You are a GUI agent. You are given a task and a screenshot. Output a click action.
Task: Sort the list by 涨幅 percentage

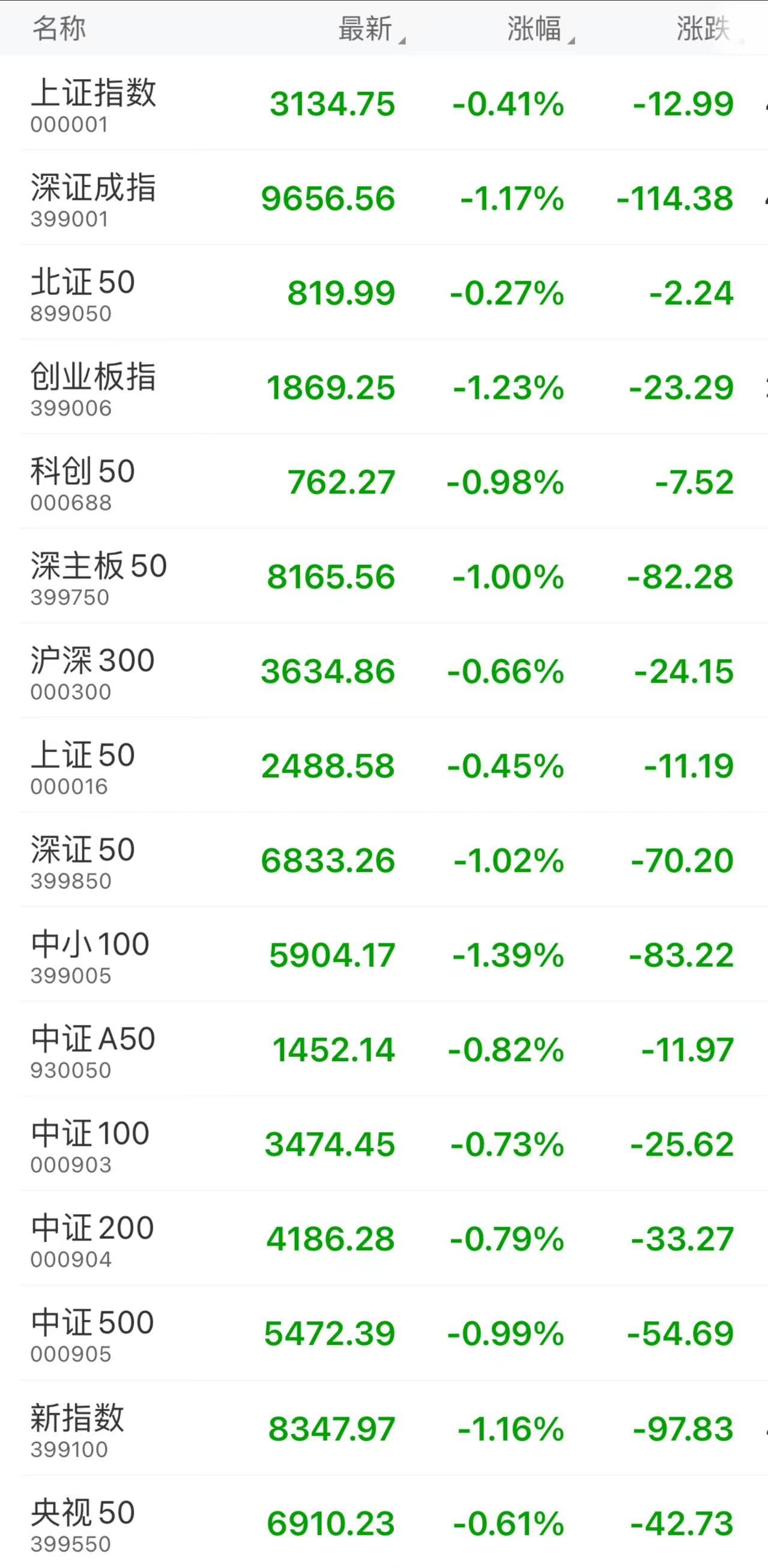coord(536,29)
